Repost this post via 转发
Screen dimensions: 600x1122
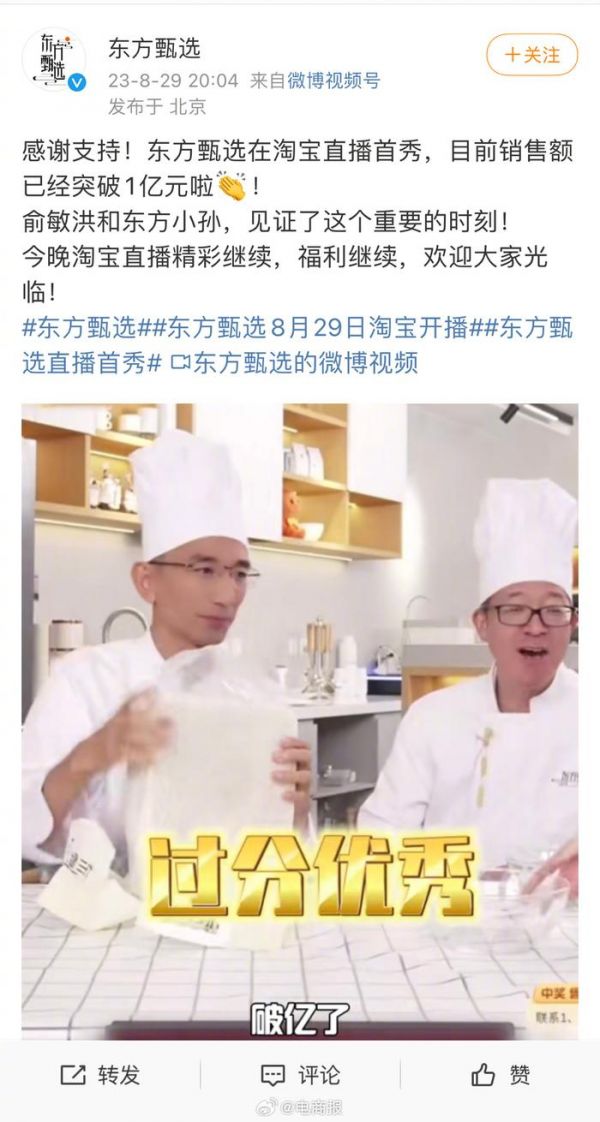coord(100,1075)
